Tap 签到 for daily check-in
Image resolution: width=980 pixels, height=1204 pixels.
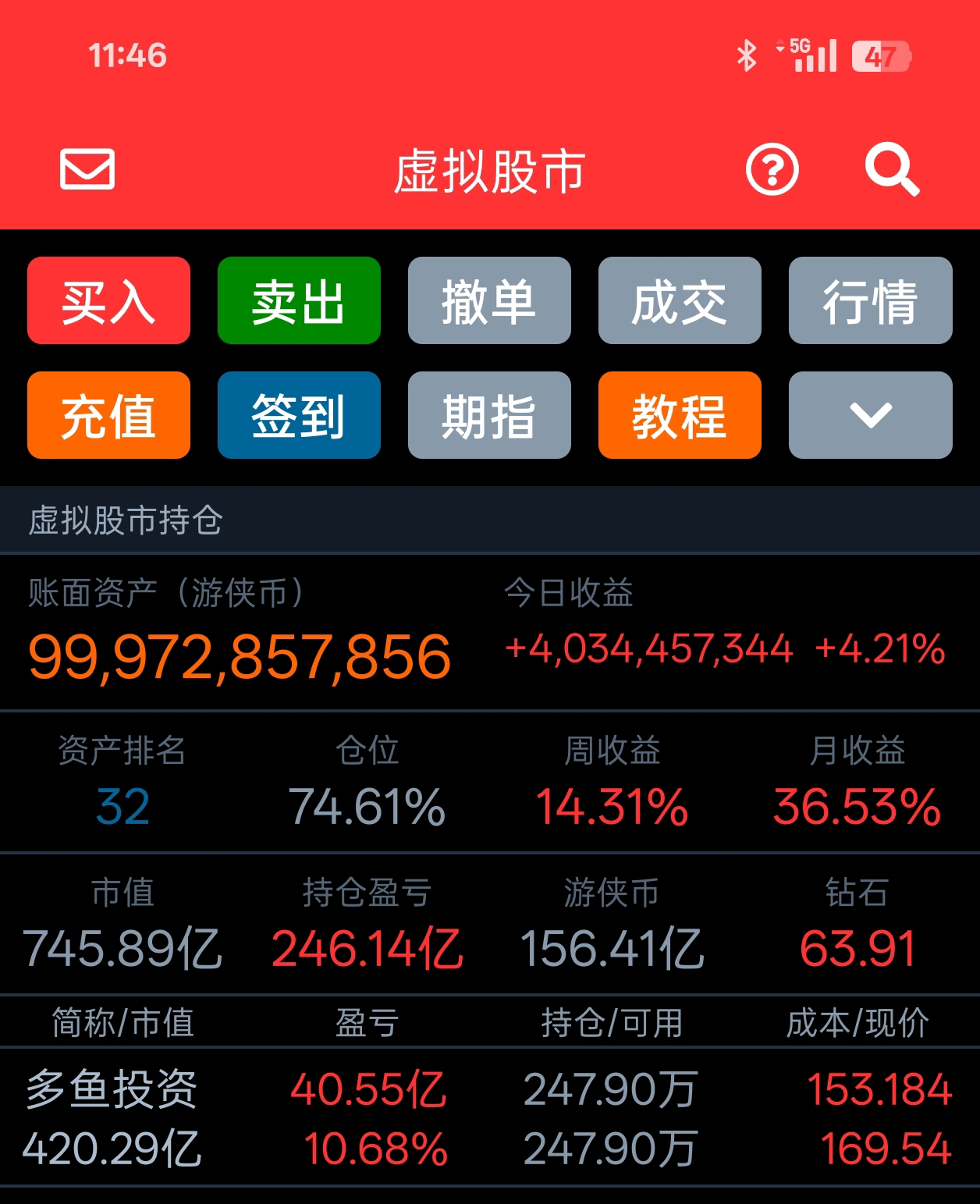pos(299,415)
